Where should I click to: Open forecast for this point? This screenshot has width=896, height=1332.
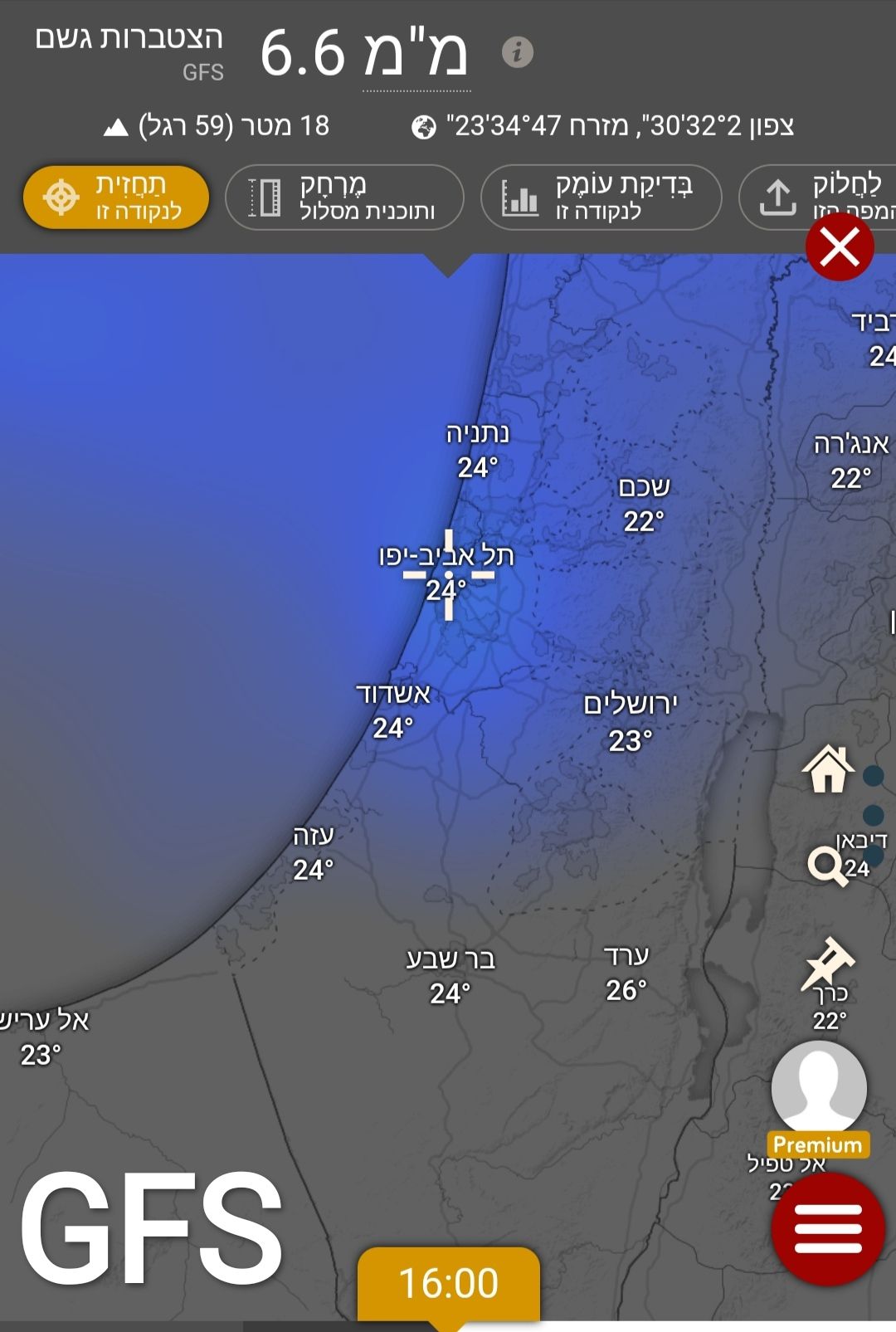click(x=115, y=198)
